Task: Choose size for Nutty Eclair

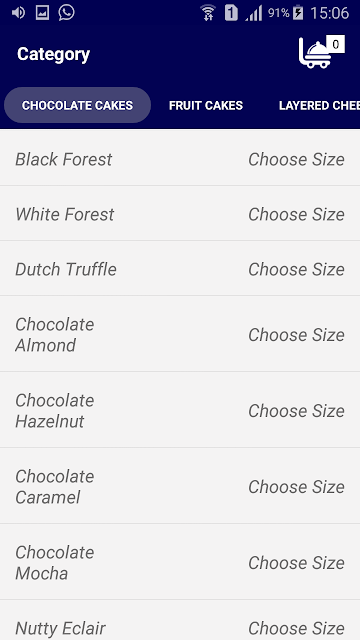Action: (296, 629)
